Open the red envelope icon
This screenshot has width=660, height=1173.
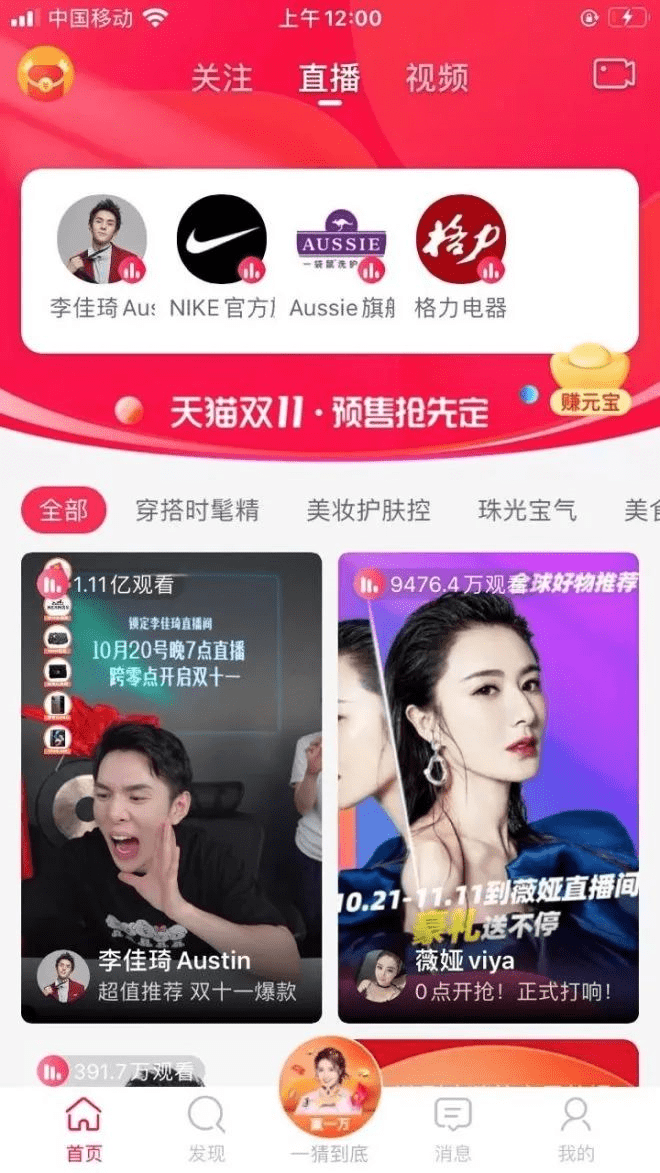coord(44,75)
